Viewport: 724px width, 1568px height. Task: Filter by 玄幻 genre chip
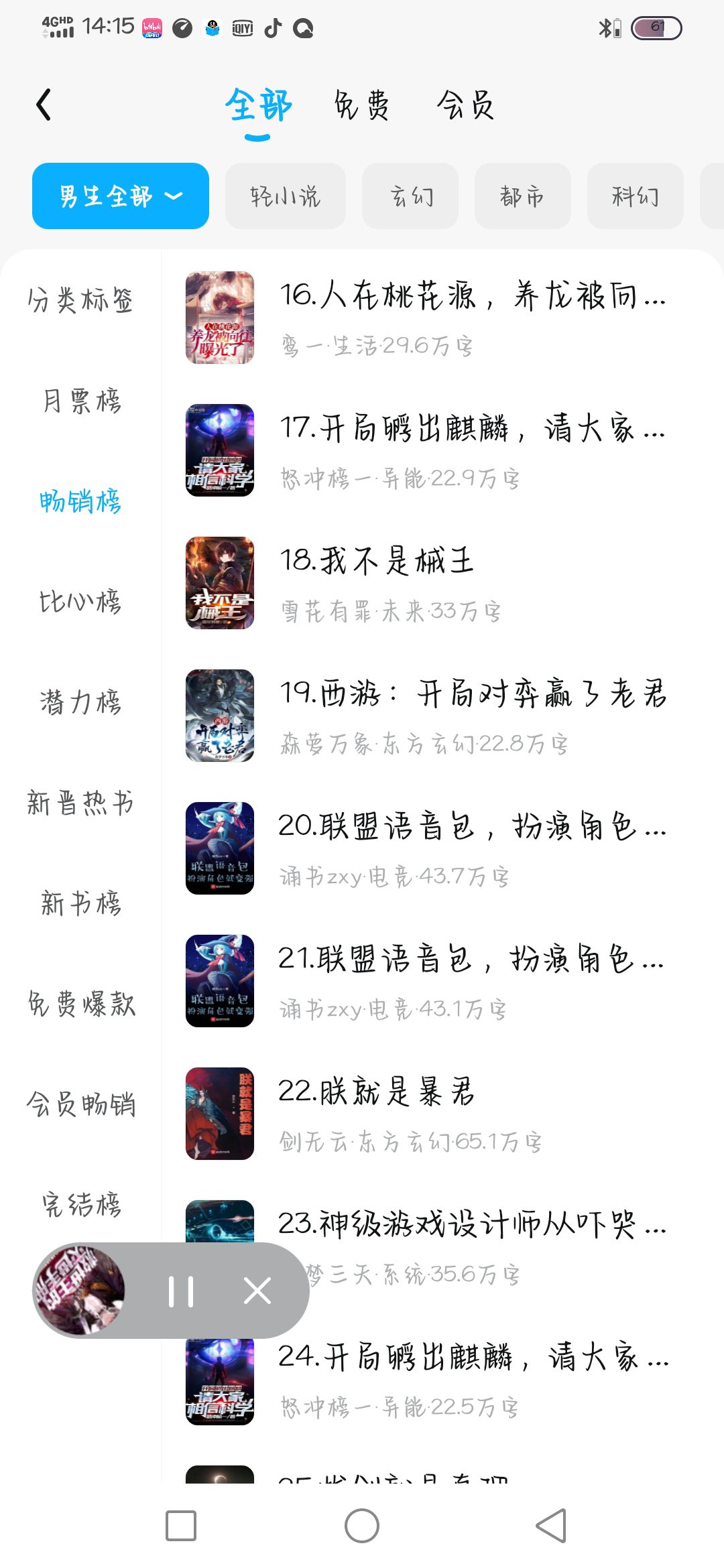tap(410, 196)
